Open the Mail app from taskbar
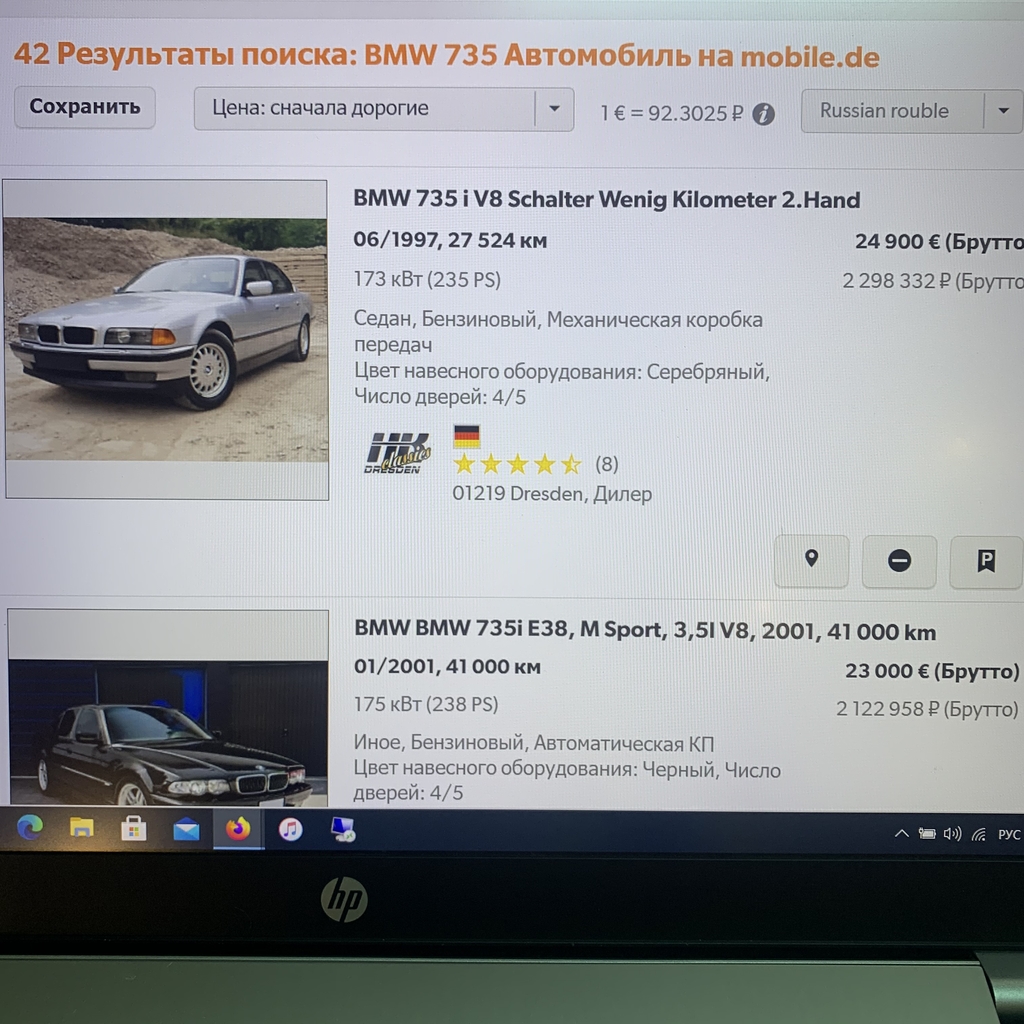The height and width of the screenshot is (1024, 1024). [186, 829]
